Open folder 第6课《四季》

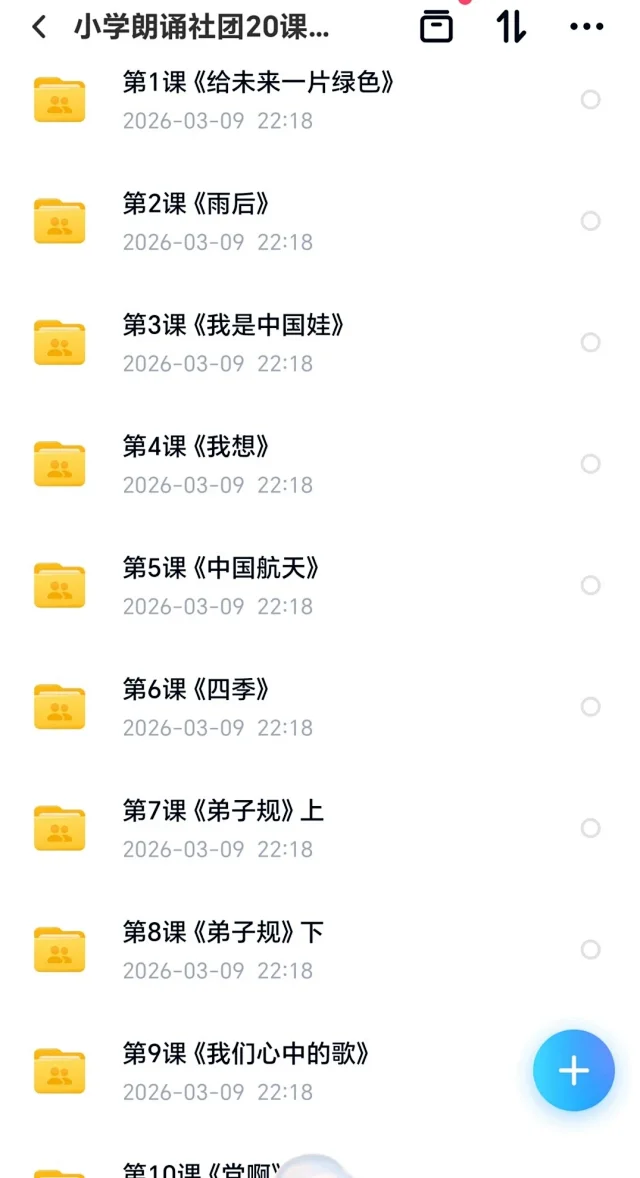click(x=196, y=707)
